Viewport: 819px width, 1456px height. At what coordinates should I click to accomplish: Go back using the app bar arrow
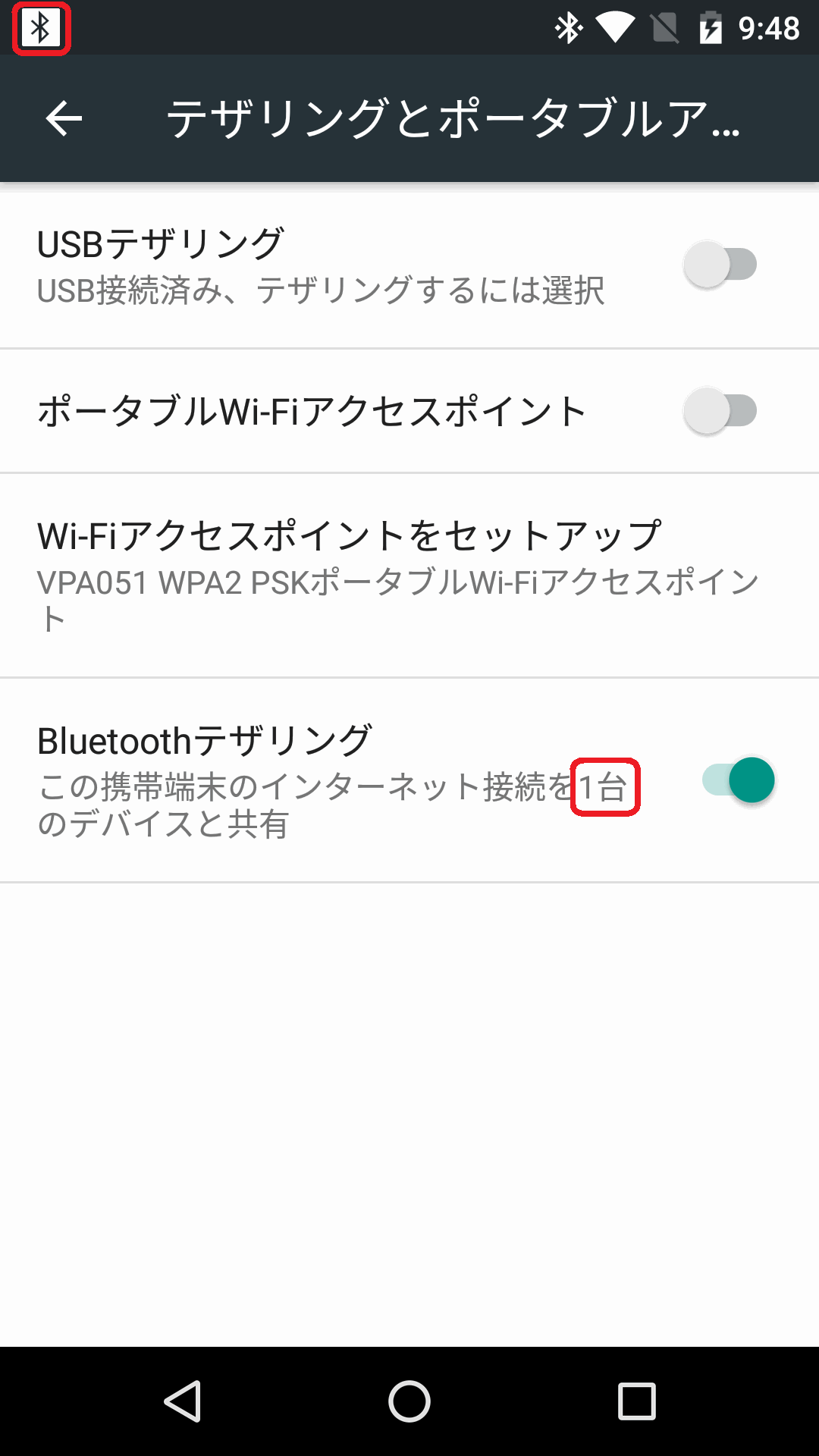pyautogui.click(x=64, y=118)
